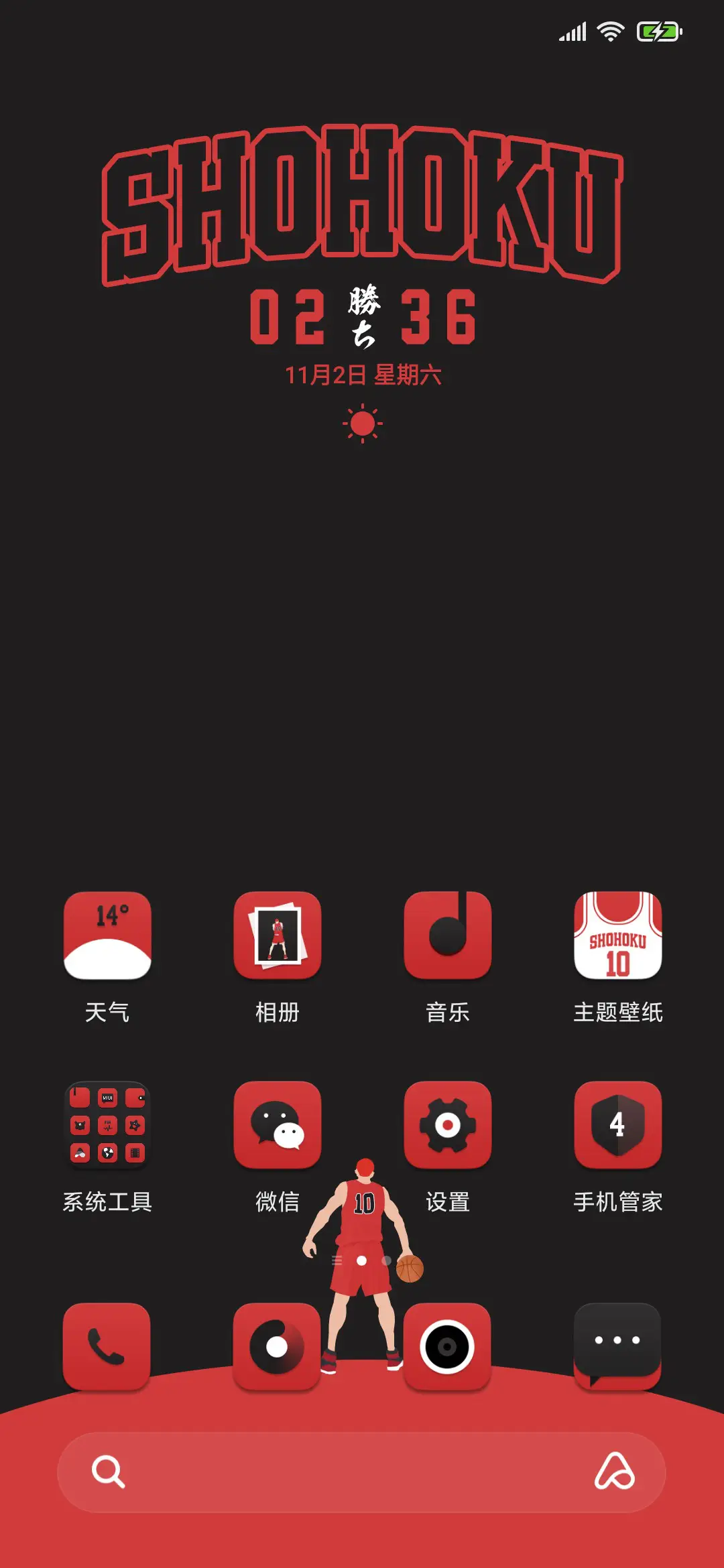
Task: Open the Camera app in the dock
Action: pyautogui.click(x=448, y=1347)
